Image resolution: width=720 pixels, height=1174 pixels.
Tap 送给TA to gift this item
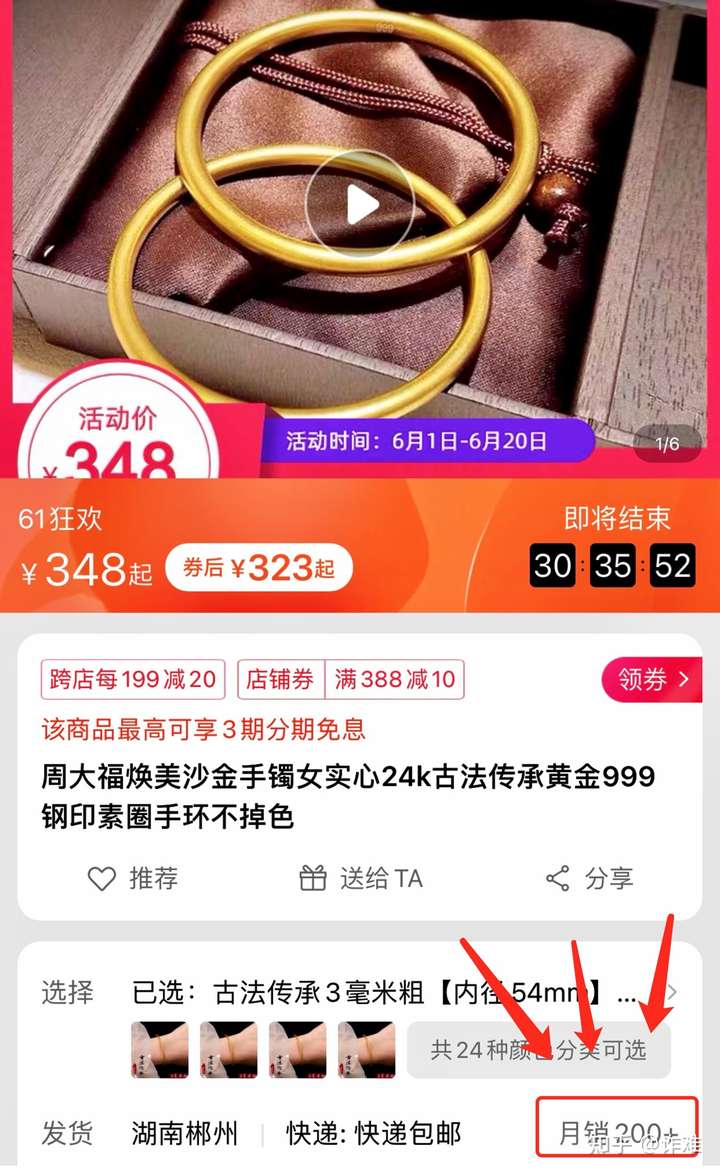[x=361, y=878]
